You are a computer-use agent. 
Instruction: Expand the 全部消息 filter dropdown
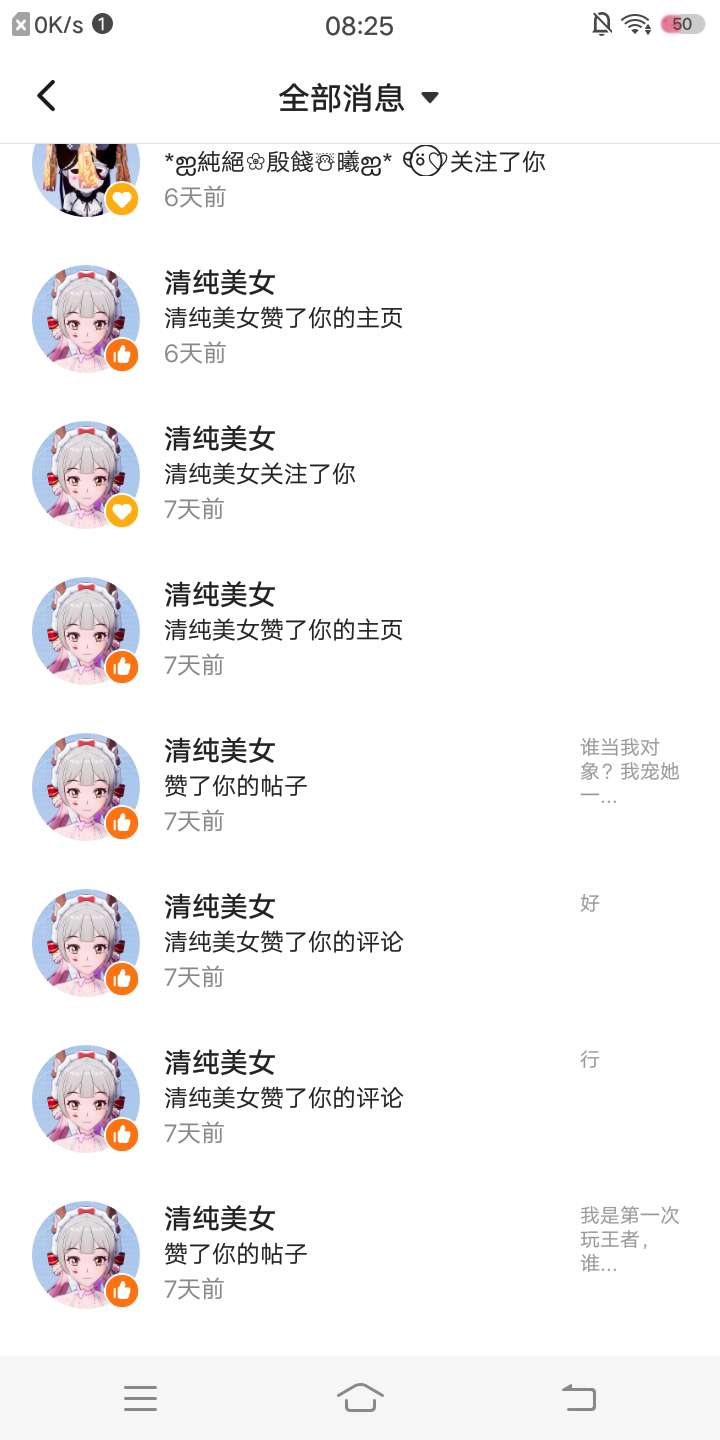[359, 97]
